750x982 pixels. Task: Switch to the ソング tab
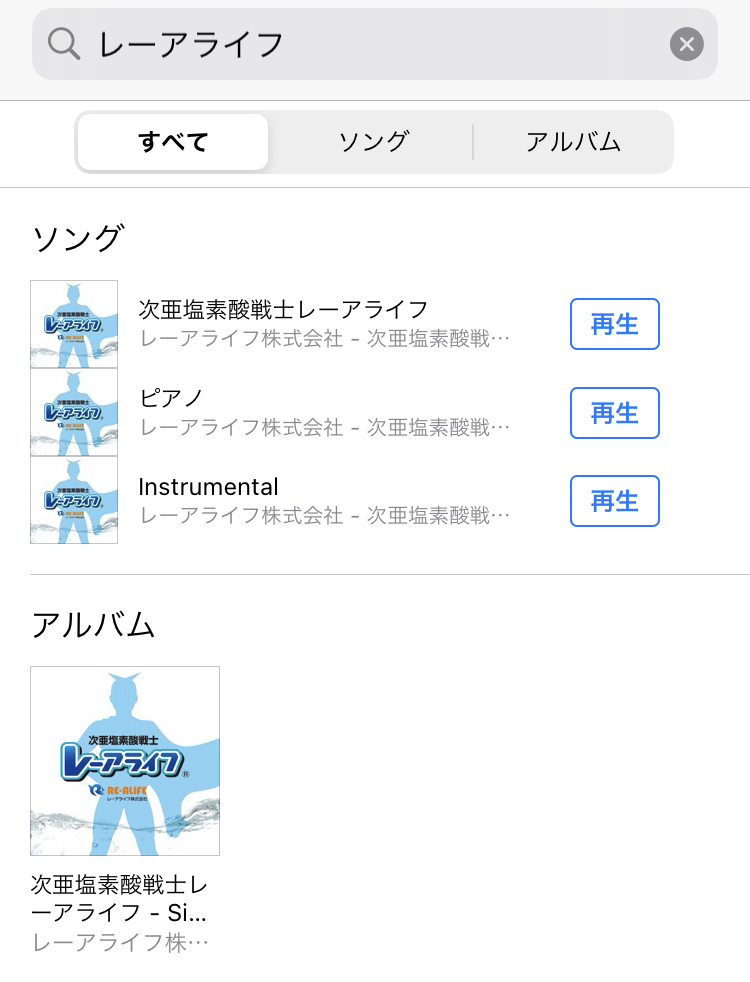(373, 142)
